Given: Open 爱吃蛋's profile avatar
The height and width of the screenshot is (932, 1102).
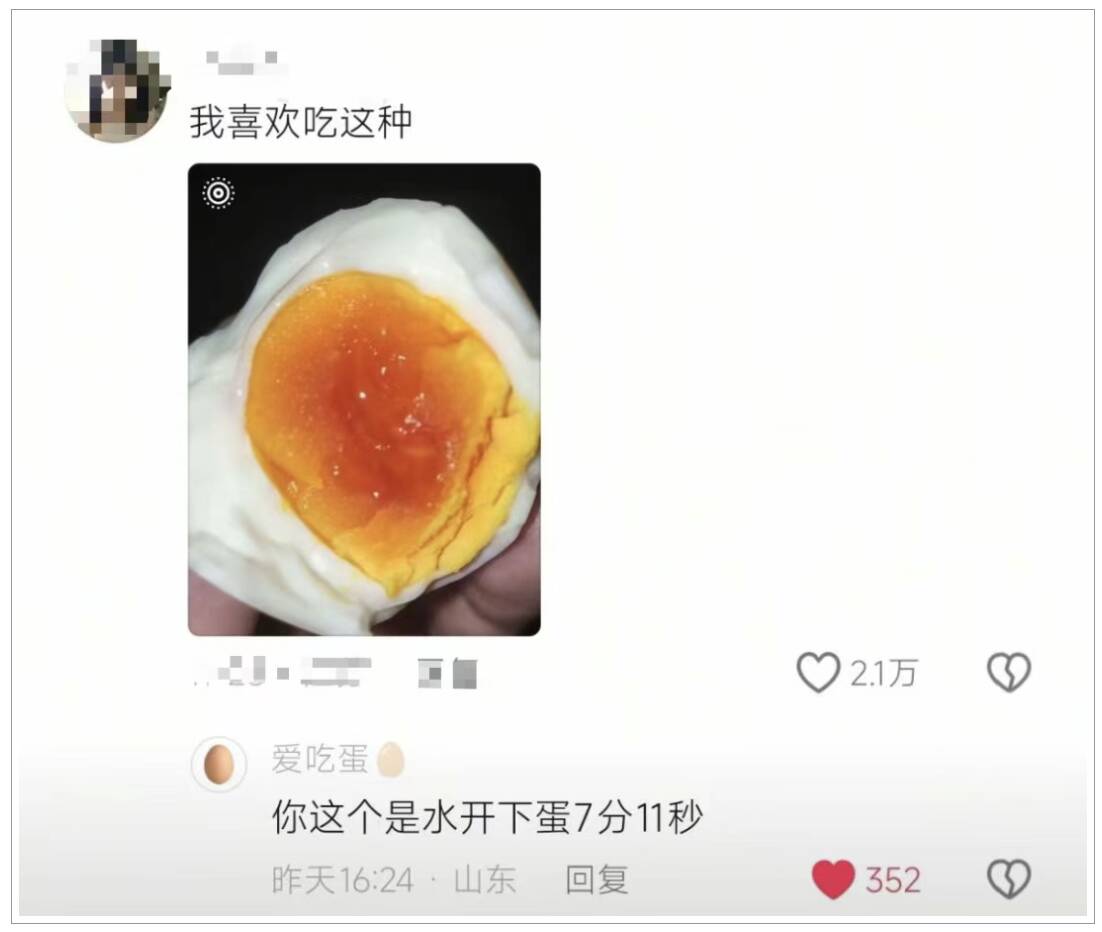Looking at the screenshot, I should click(x=218, y=765).
